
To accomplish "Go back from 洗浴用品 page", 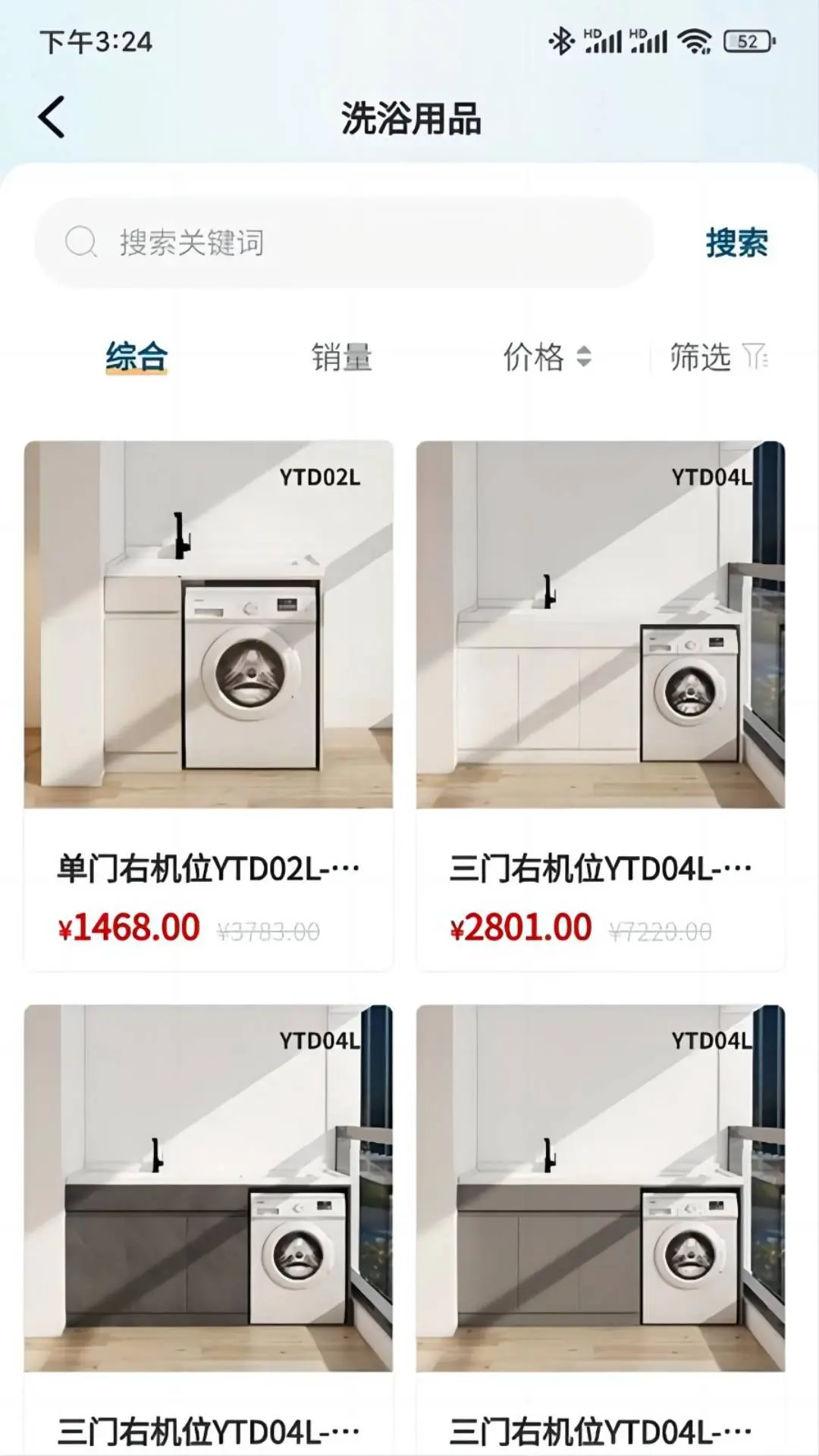I will (52, 118).
